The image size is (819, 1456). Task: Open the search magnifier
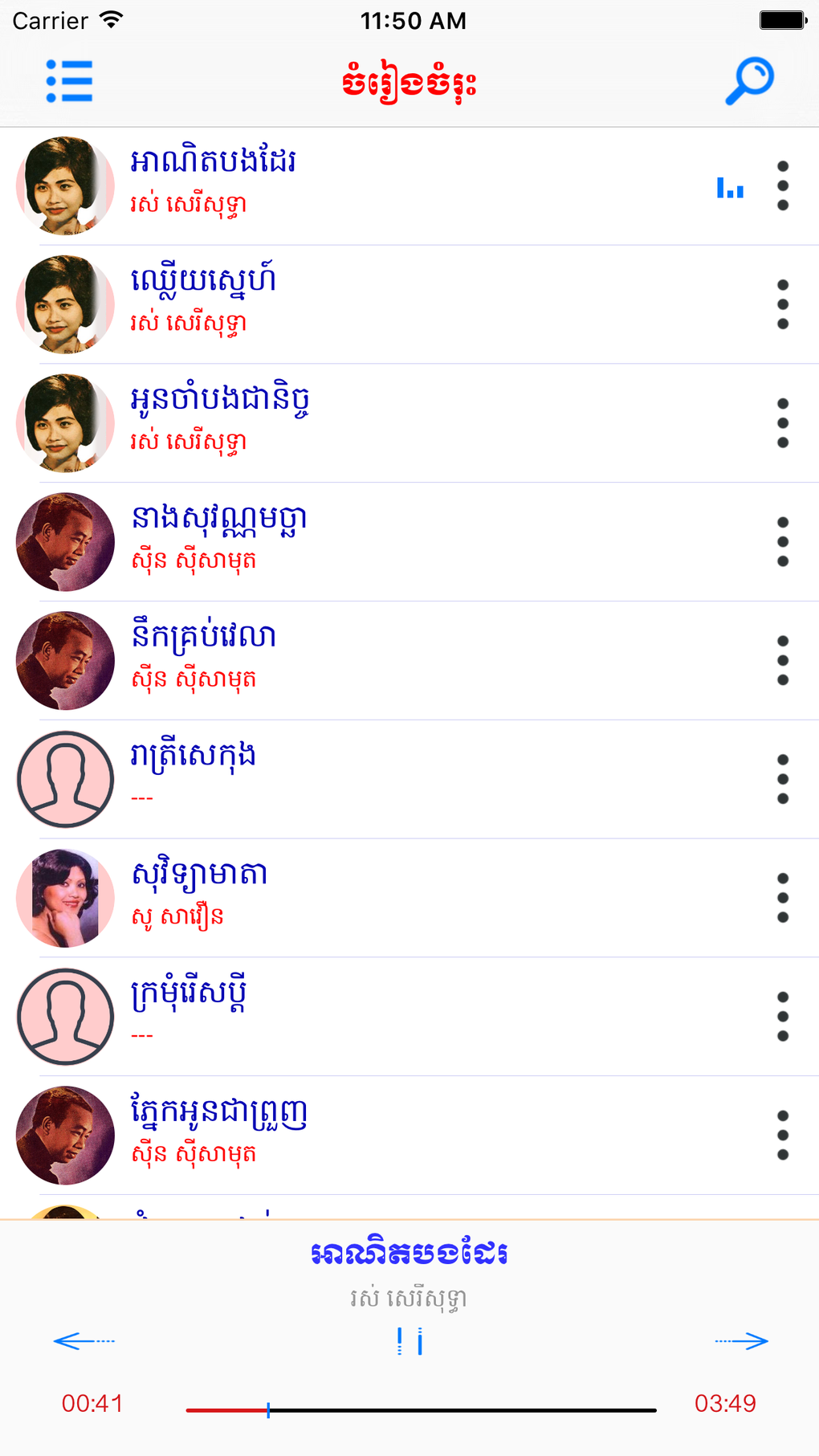[x=748, y=80]
